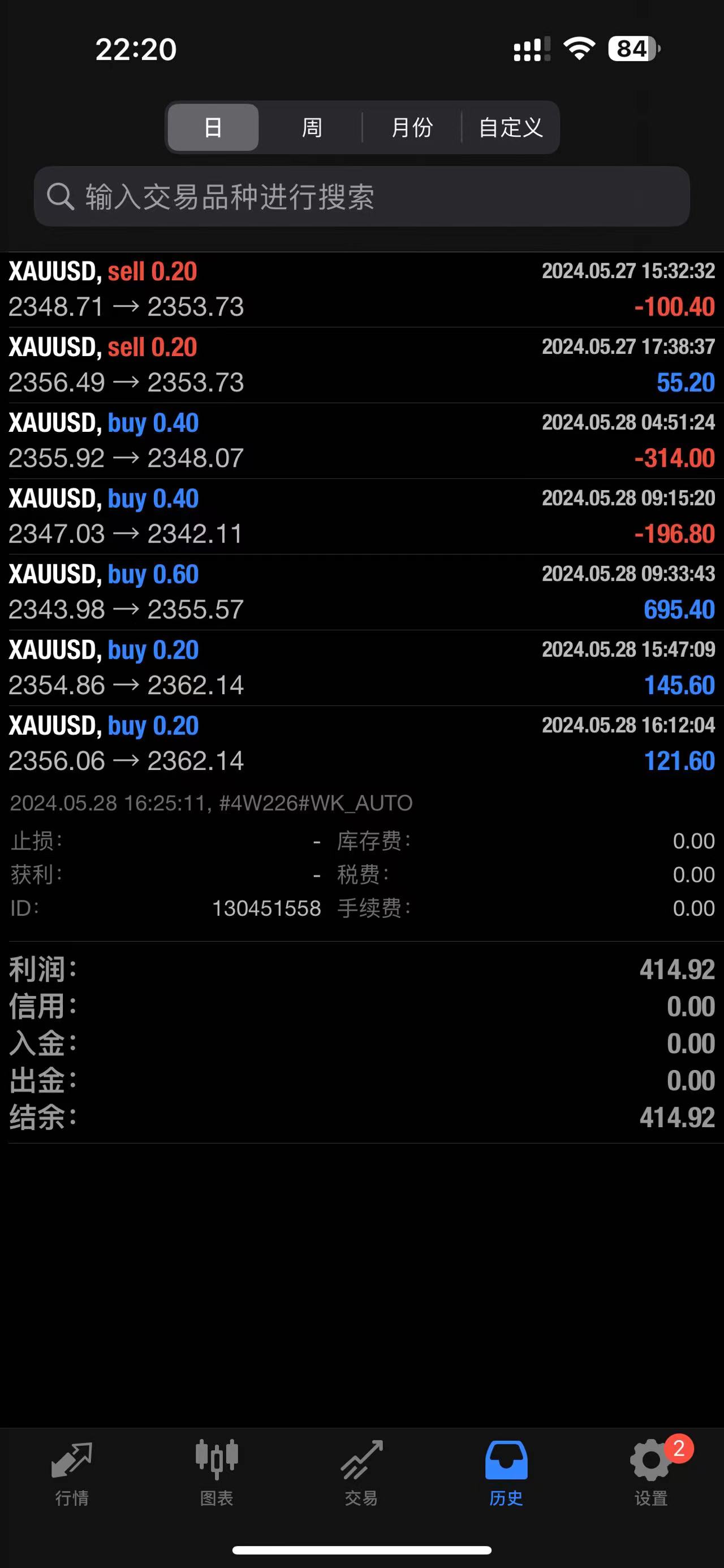Select the 日 period segment
The width and height of the screenshot is (724, 1568).
point(213,127)
